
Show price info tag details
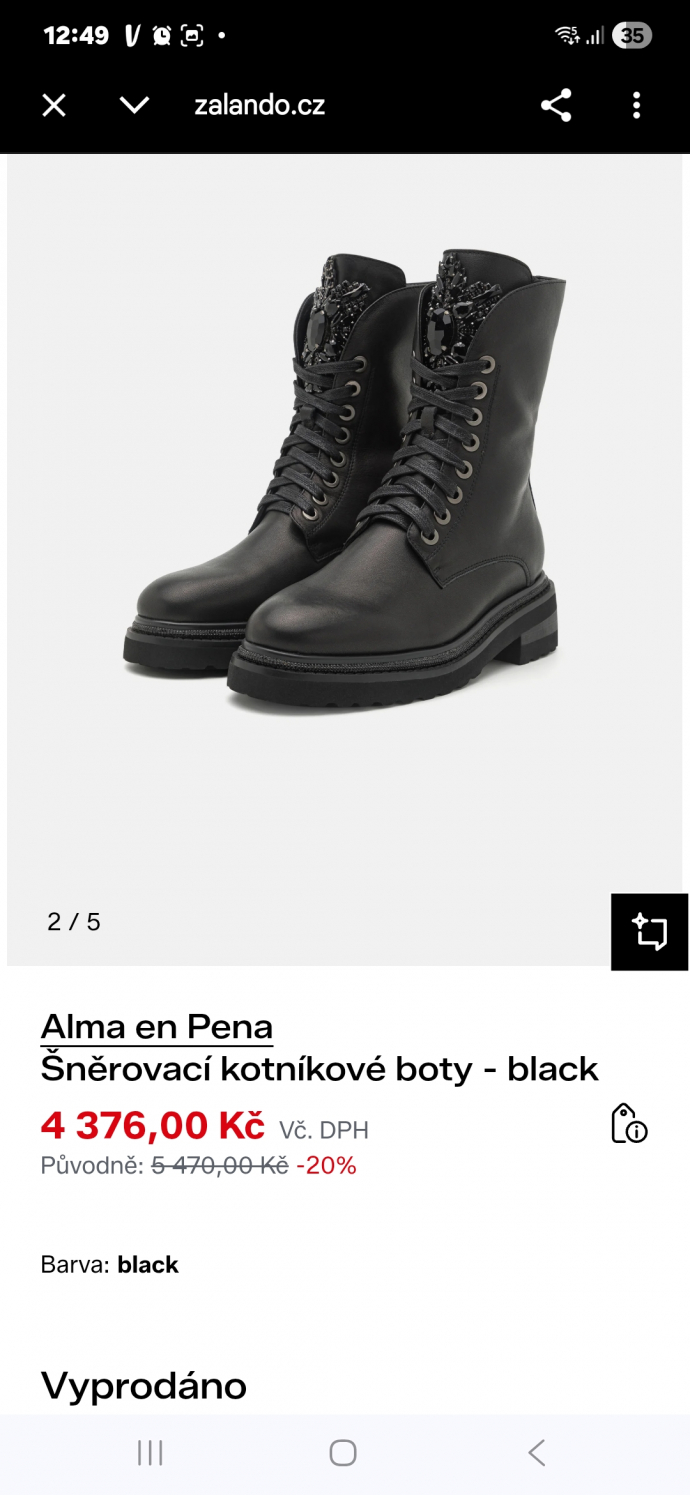pyautogui.click(x=629, y=1124)
